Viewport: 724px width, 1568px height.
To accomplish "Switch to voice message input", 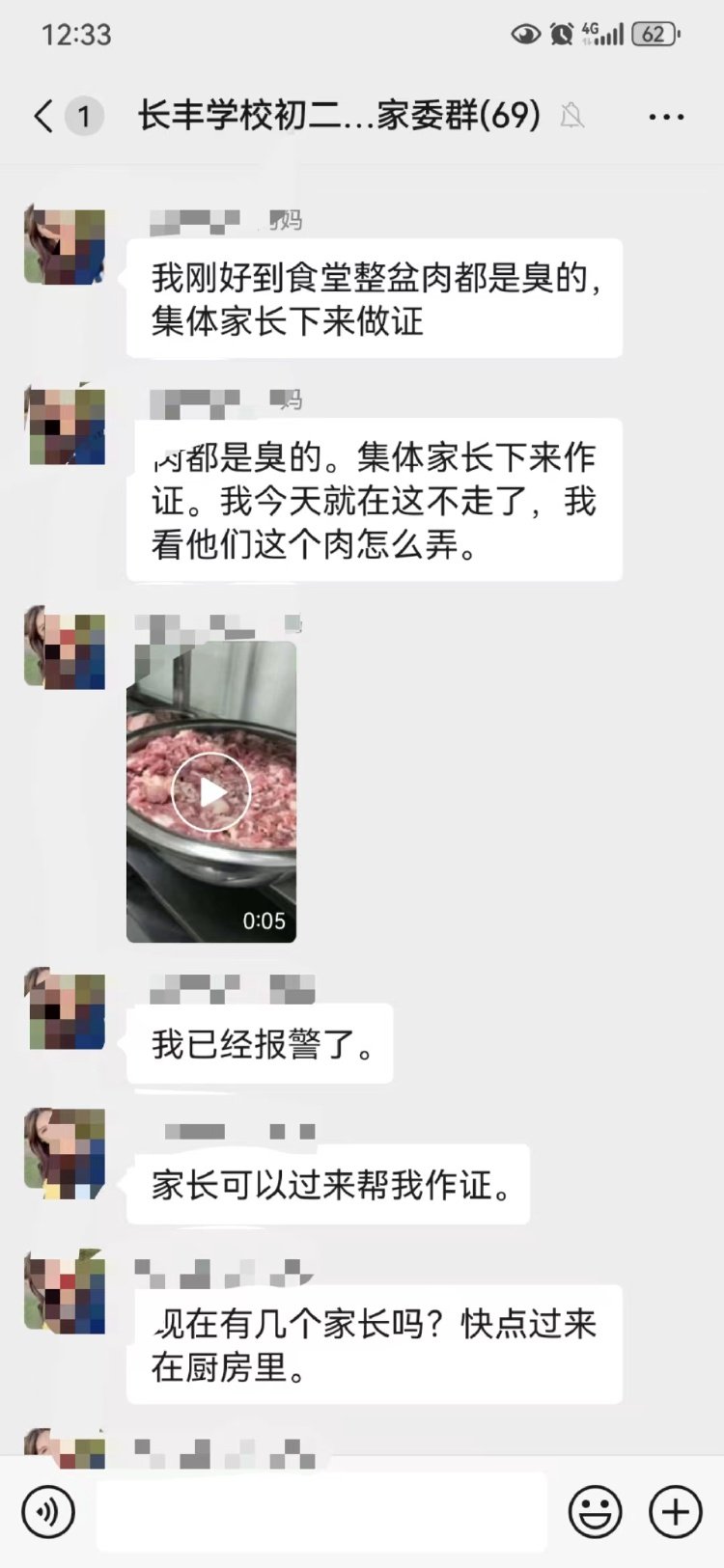I will coord(48,1511).
